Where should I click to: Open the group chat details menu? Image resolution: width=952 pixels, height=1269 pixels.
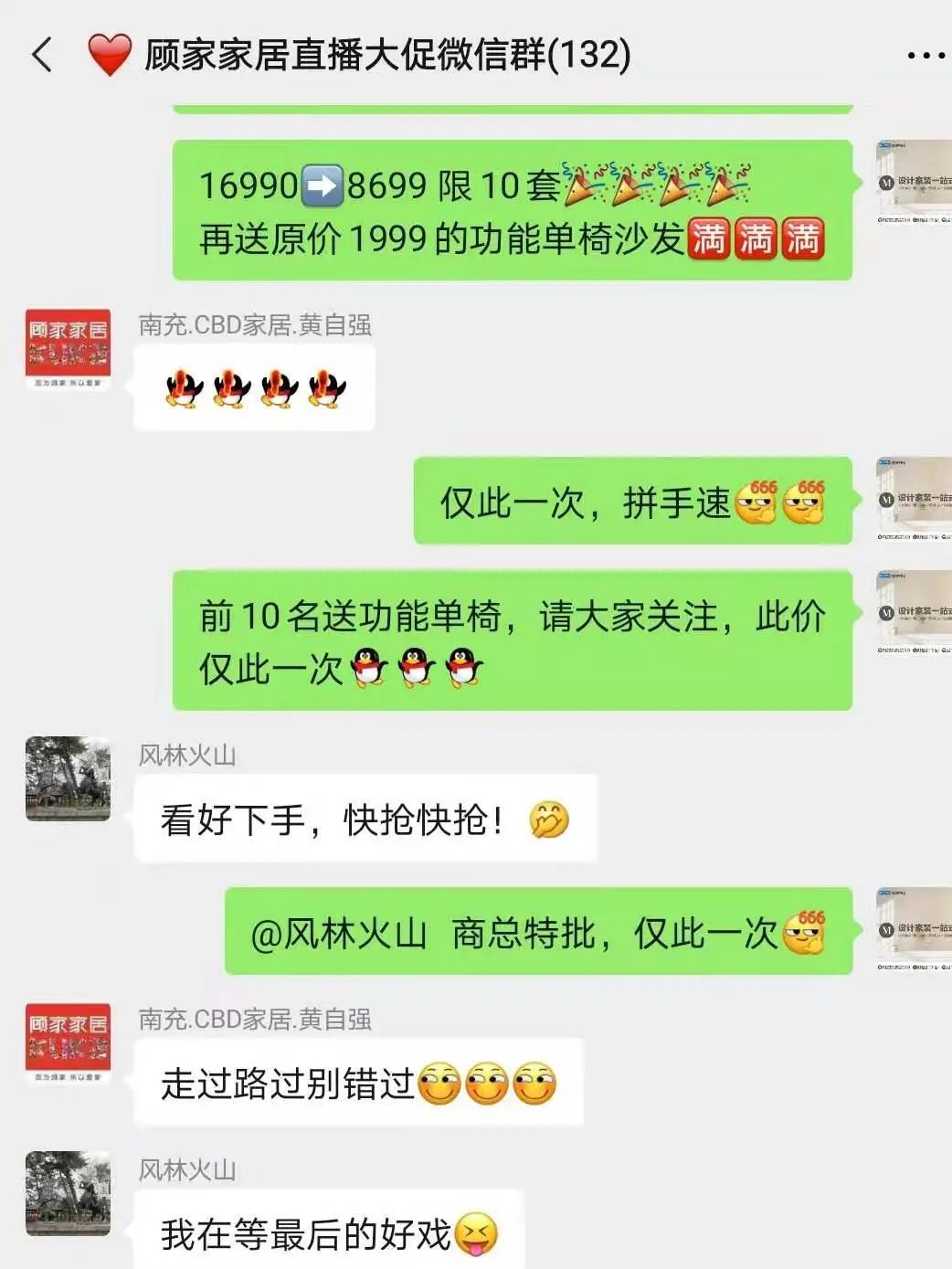tap(925, 56)
